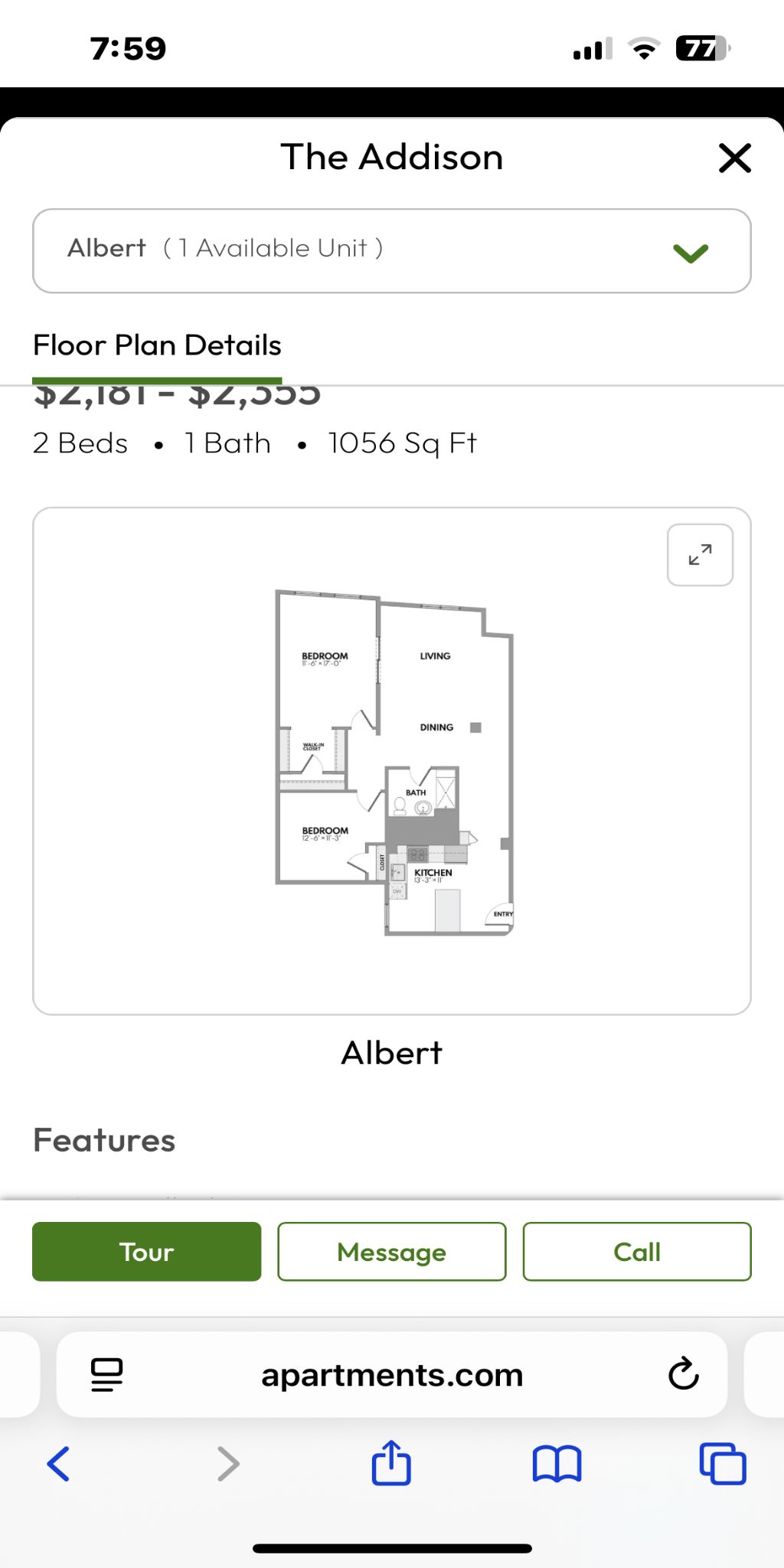The image size is (784, 1568).
Task: Open the Albert floor plan dropdown
Action: pos(391,250)
